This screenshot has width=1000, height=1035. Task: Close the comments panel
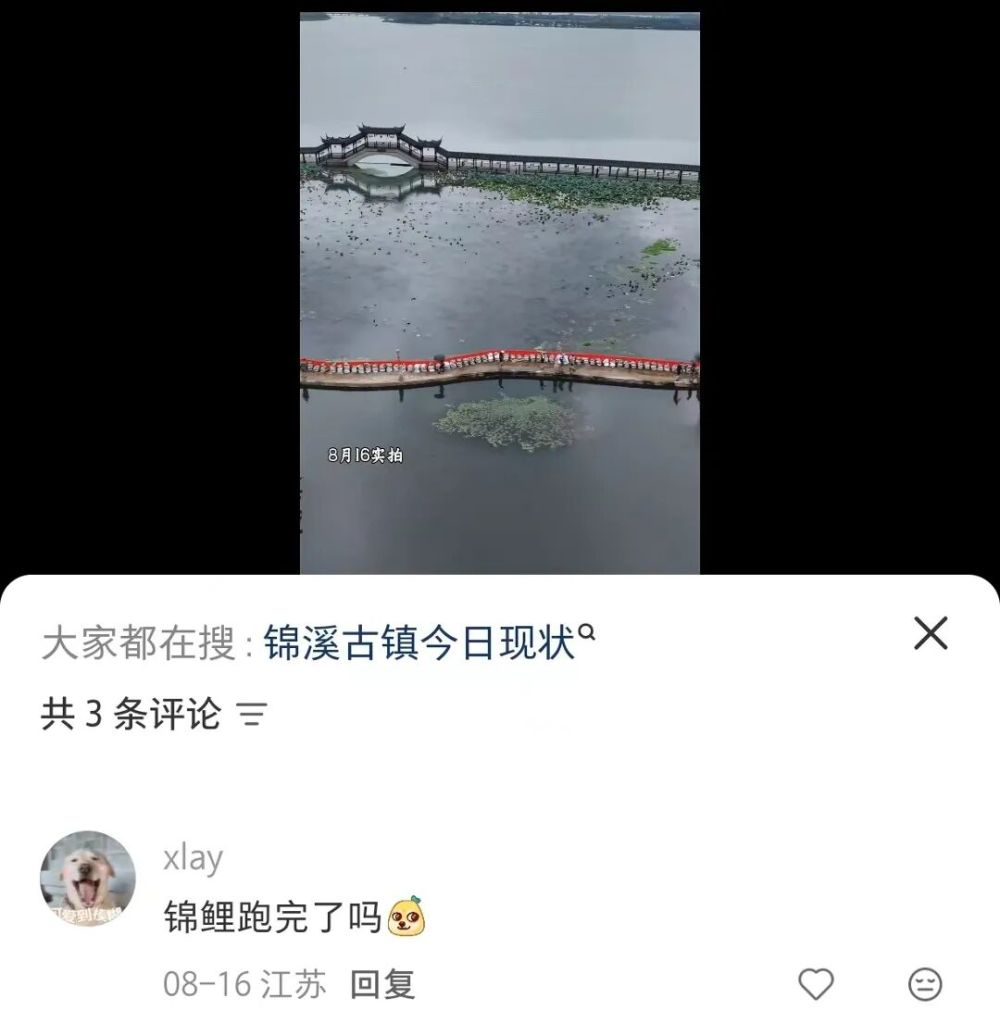pos(930,634)
